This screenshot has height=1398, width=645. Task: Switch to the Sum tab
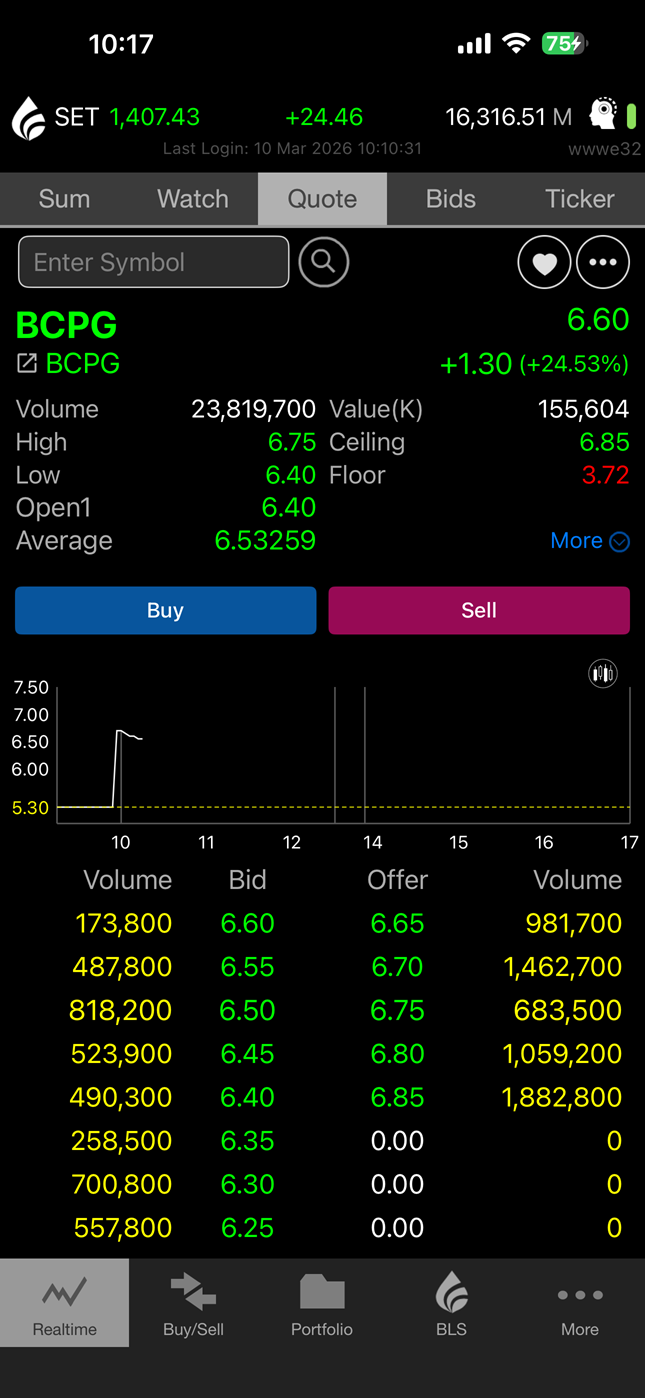pyautogui.click(x=64, y=199)
